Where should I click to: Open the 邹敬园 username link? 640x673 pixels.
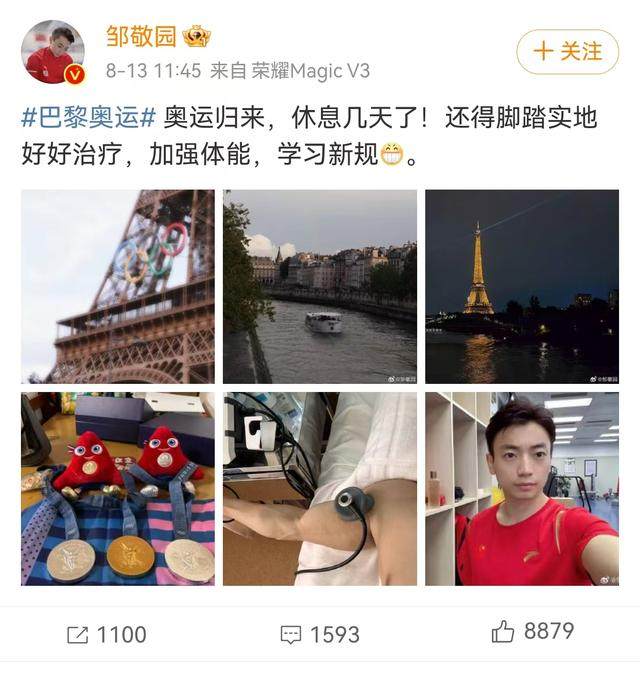click(x=141, y=36)
